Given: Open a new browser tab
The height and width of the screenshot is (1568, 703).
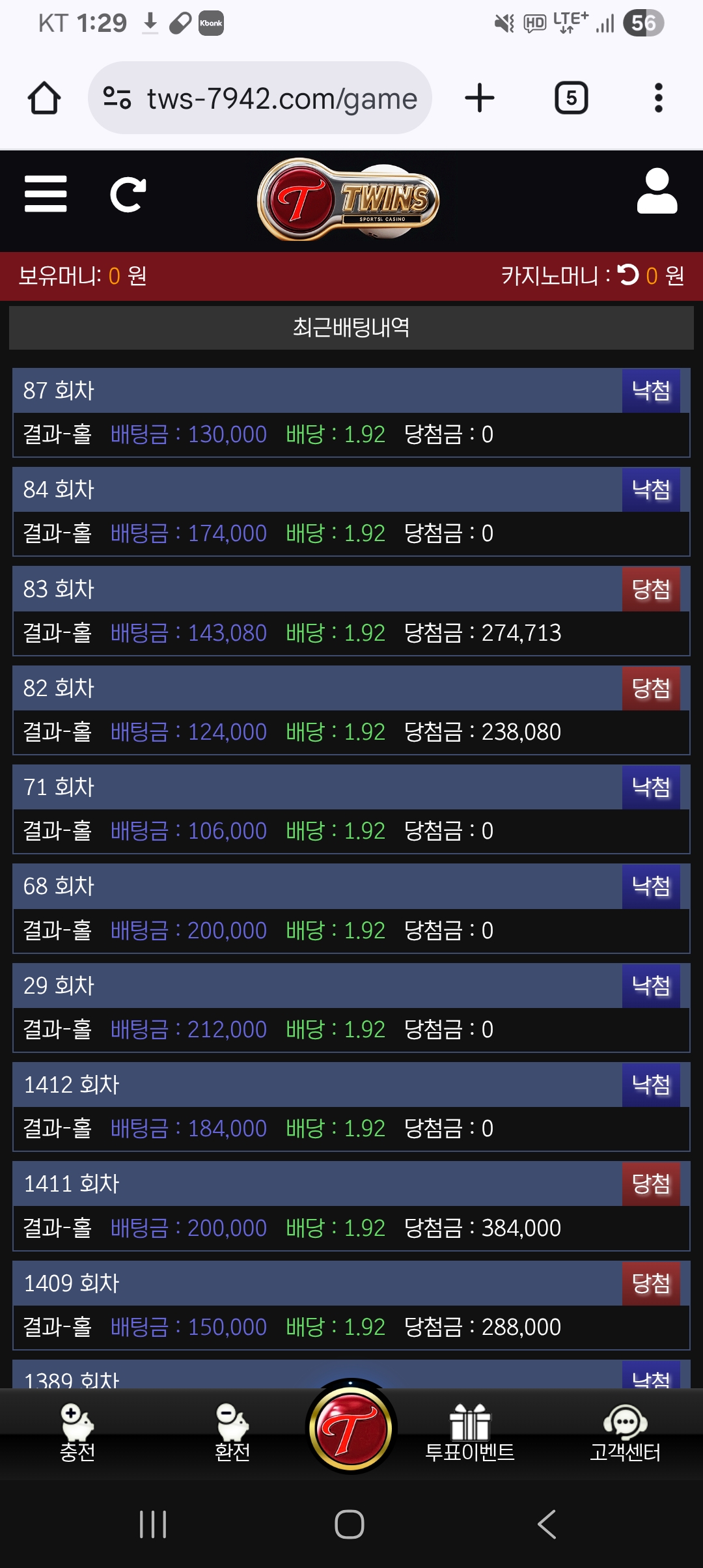Looking at the screenshot, I should click(x=480, y=98).
